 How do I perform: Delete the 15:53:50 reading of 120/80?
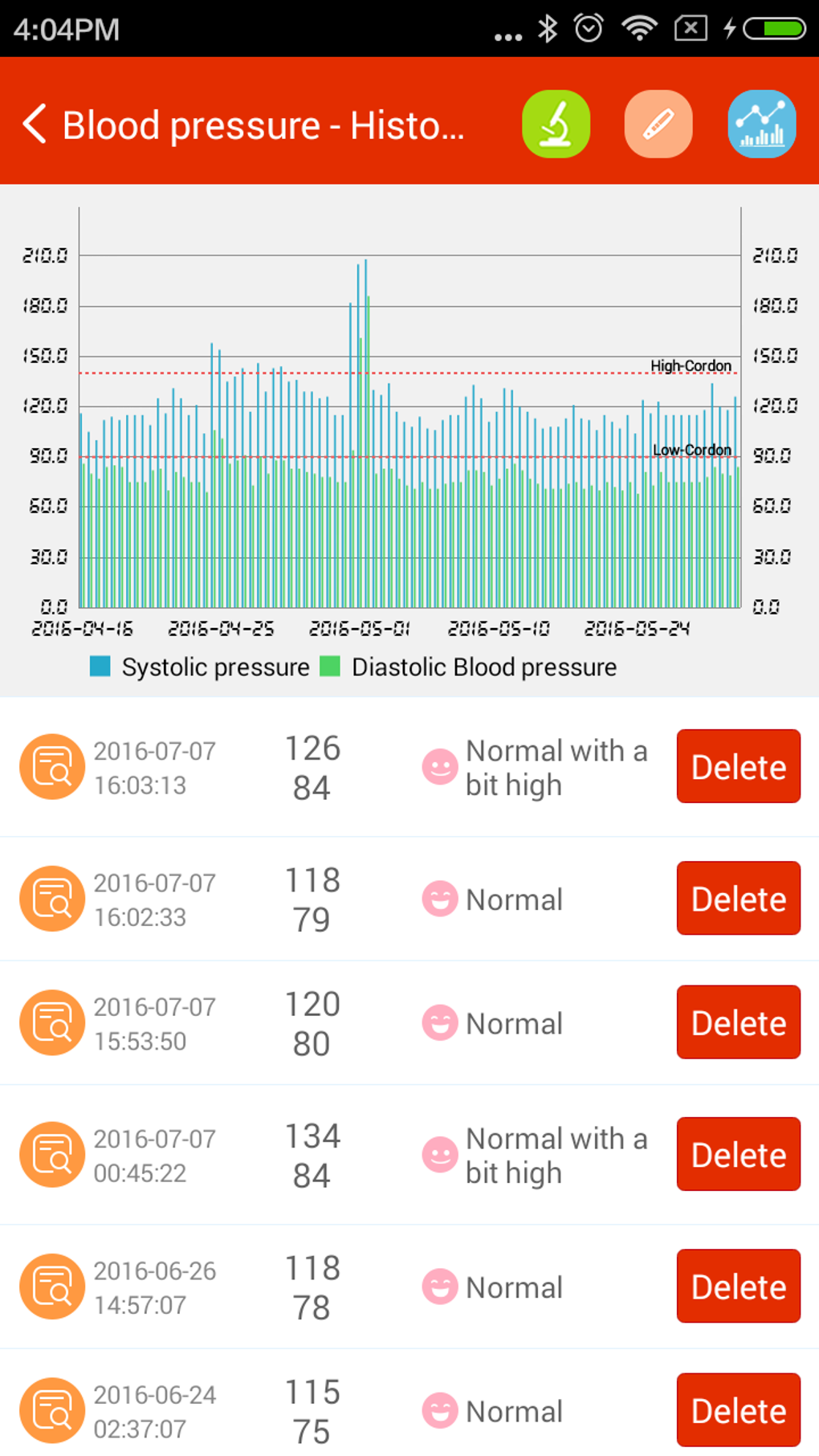coord(739,1022)
